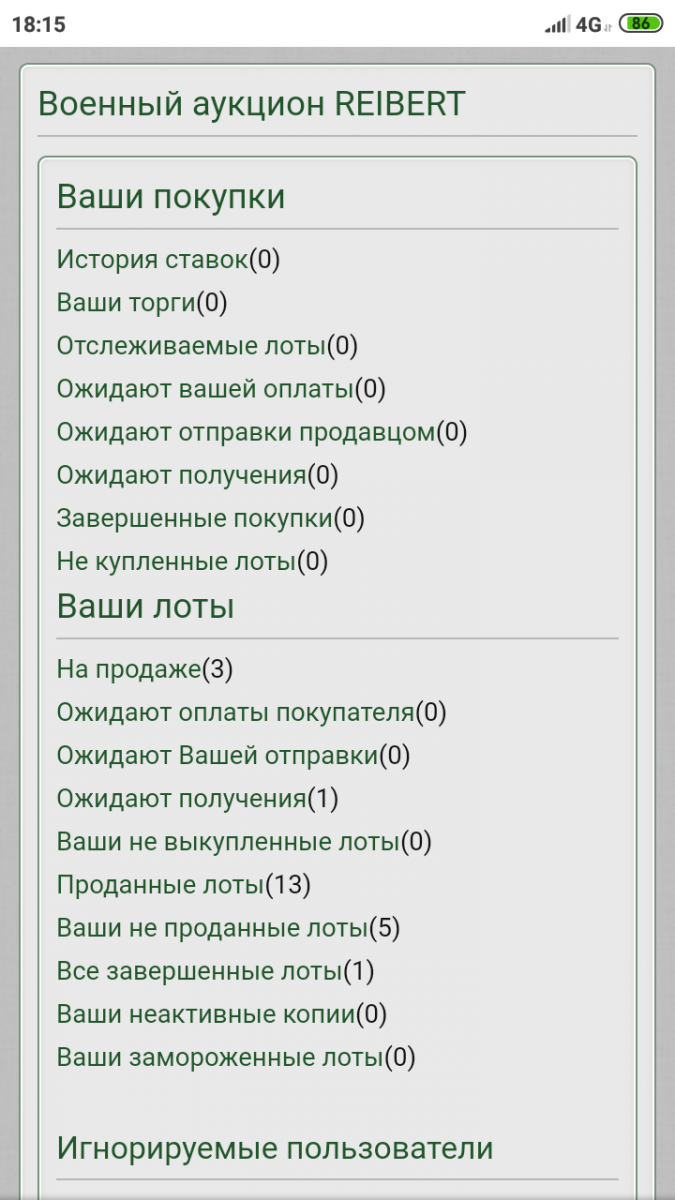View Завершенные покупки

coord(195,518)
